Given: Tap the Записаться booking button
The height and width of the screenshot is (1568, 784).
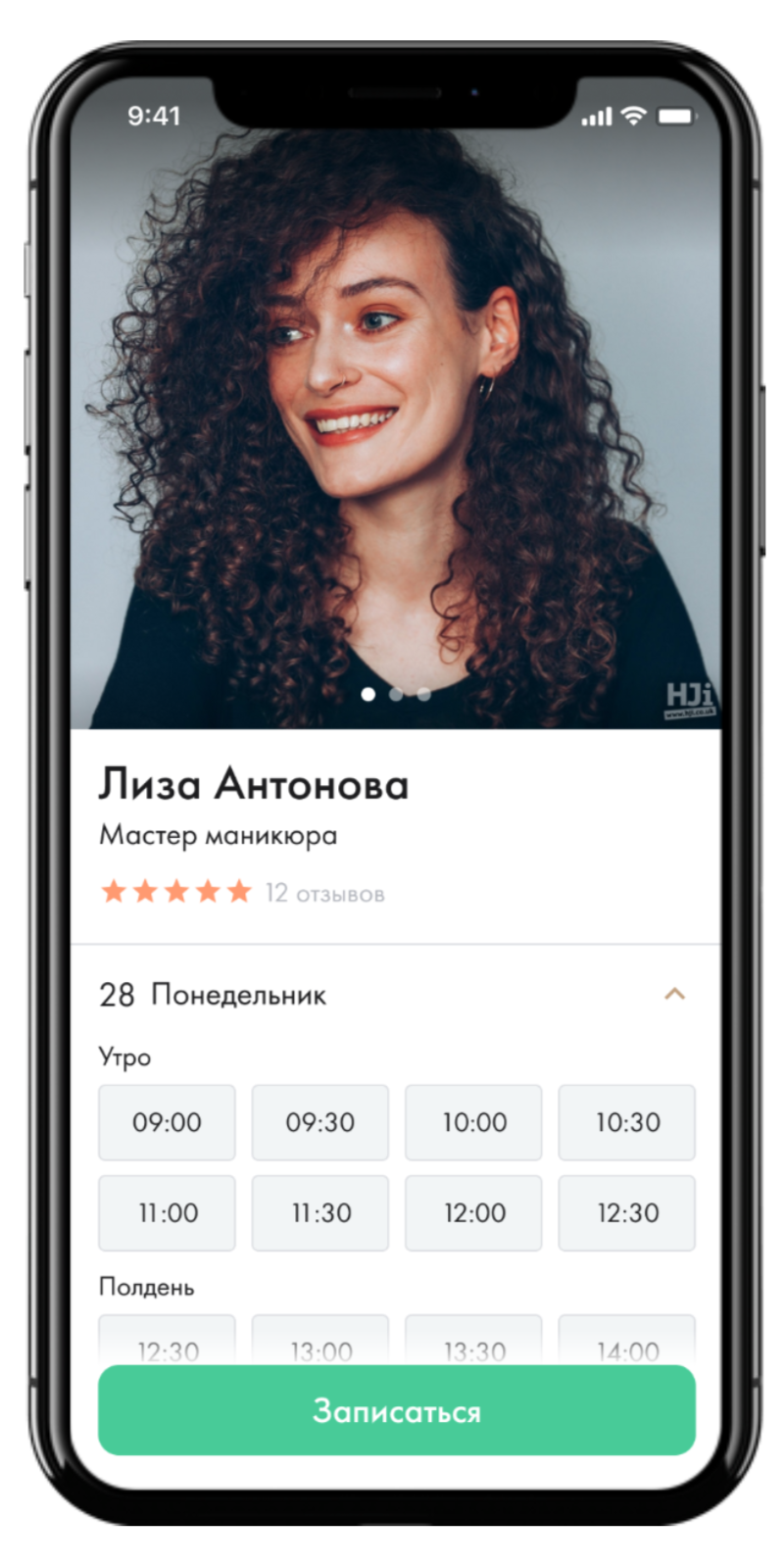Looking at the screenshot, I should (x=396, y=1410).
